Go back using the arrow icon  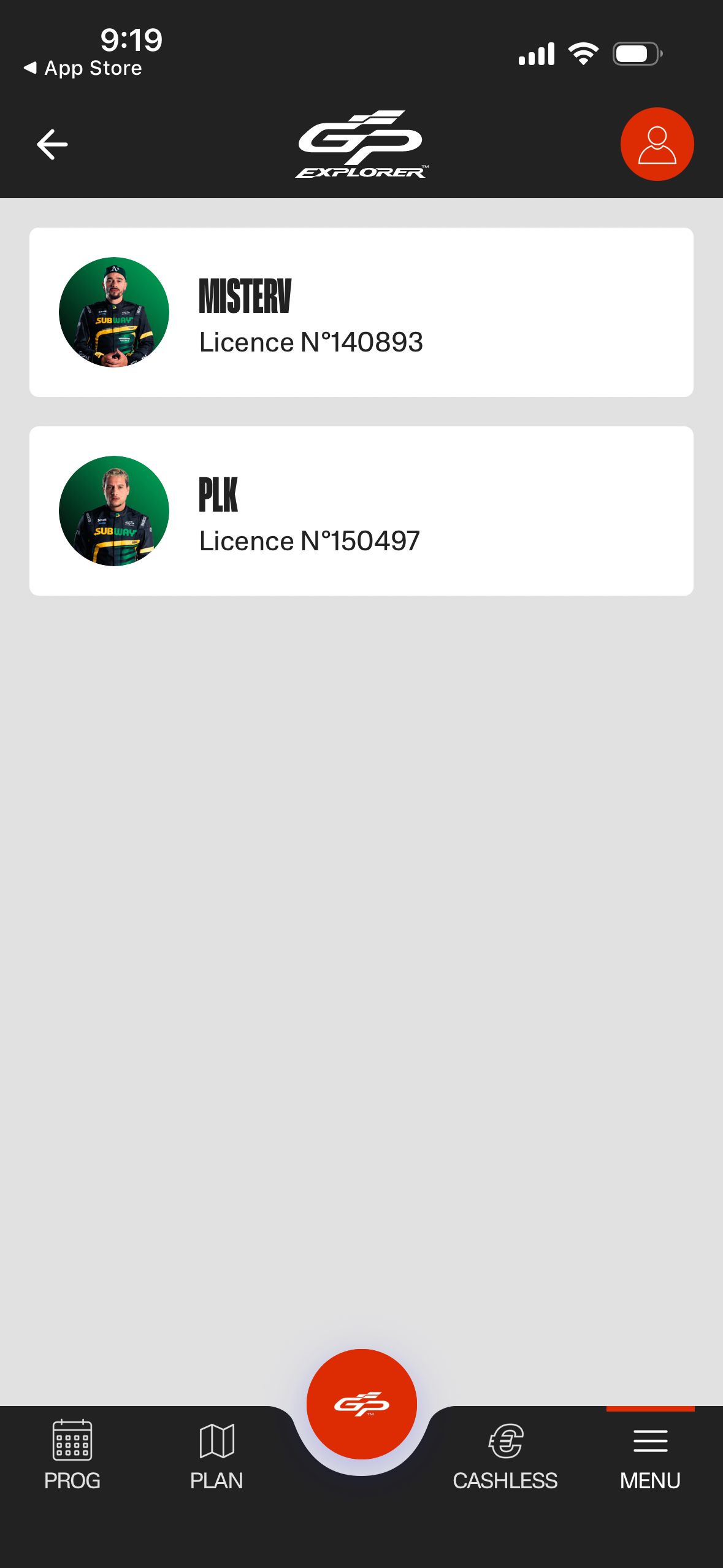[x=52, y=145]
